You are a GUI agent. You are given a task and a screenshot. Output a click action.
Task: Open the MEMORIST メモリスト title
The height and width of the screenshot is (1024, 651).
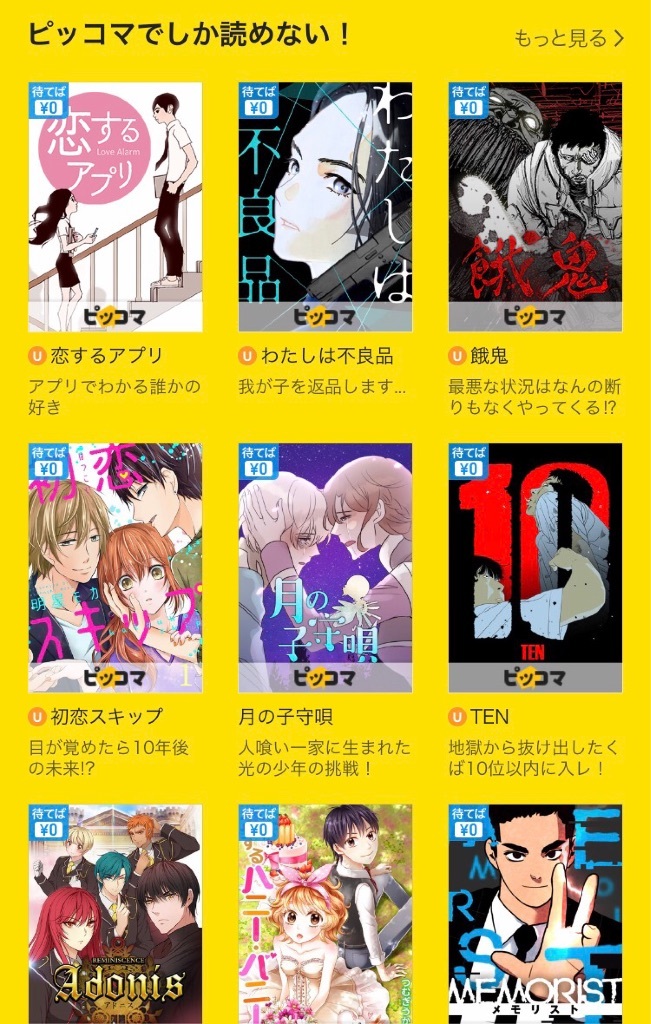pyautogui.click(x=535, y=914)
